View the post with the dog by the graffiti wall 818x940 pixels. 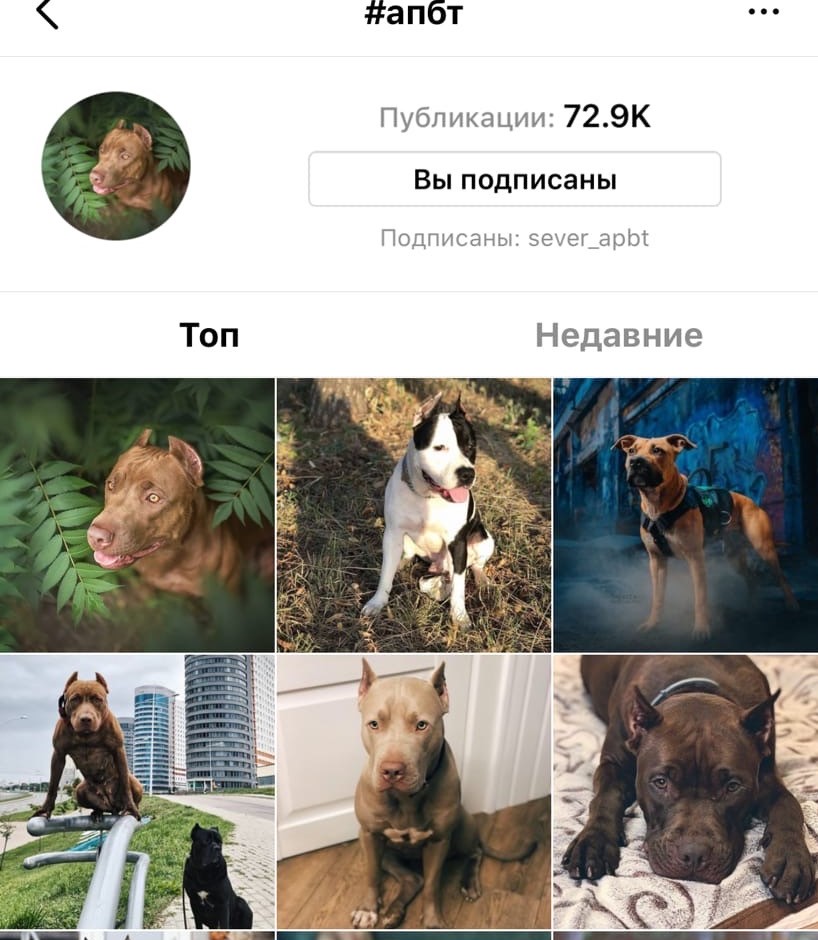[686, 515]
